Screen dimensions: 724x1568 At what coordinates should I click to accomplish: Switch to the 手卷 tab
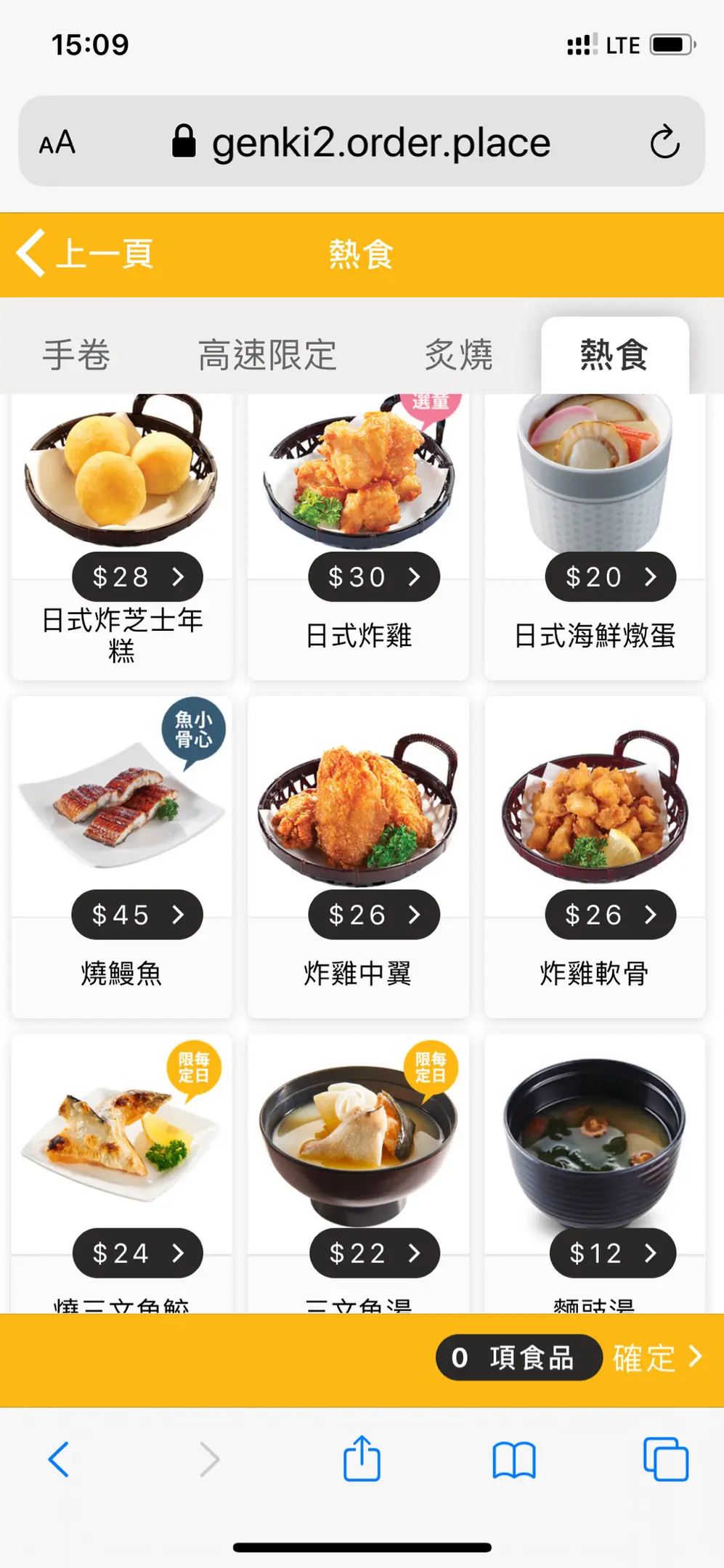click(76, 355)
